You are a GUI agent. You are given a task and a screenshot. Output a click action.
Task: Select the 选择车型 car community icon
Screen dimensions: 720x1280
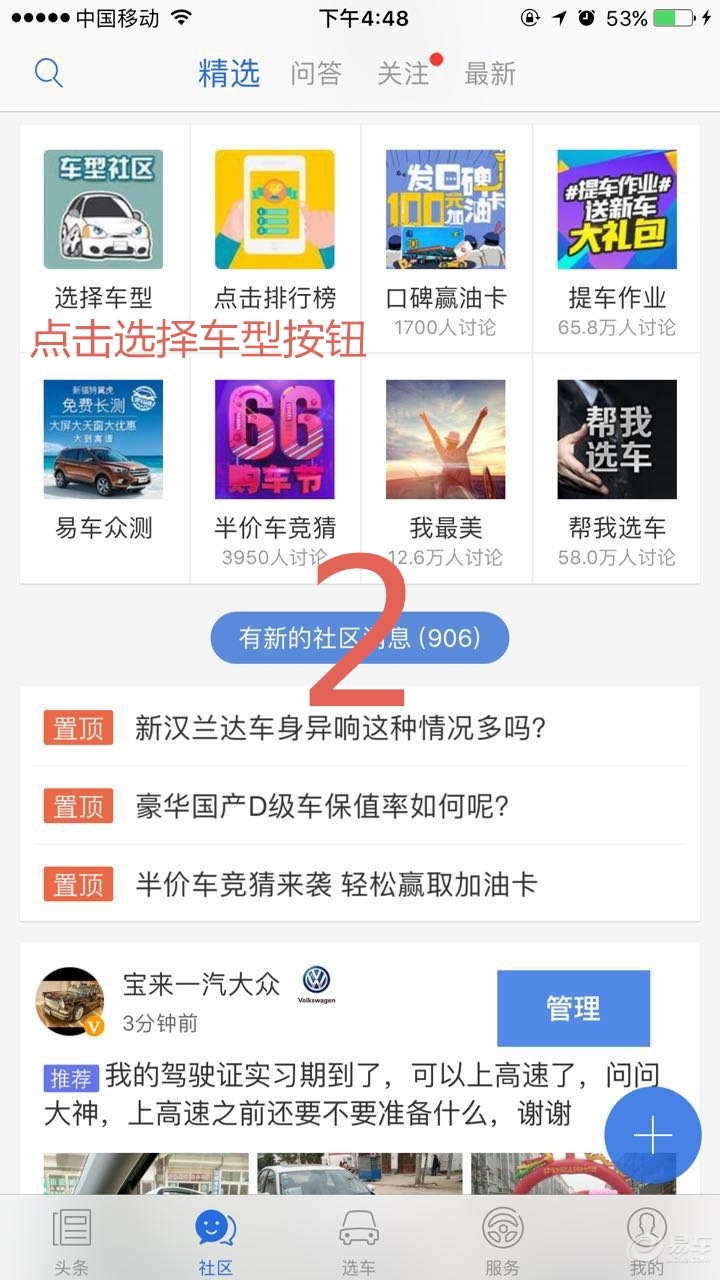click(x=102, y=207)
